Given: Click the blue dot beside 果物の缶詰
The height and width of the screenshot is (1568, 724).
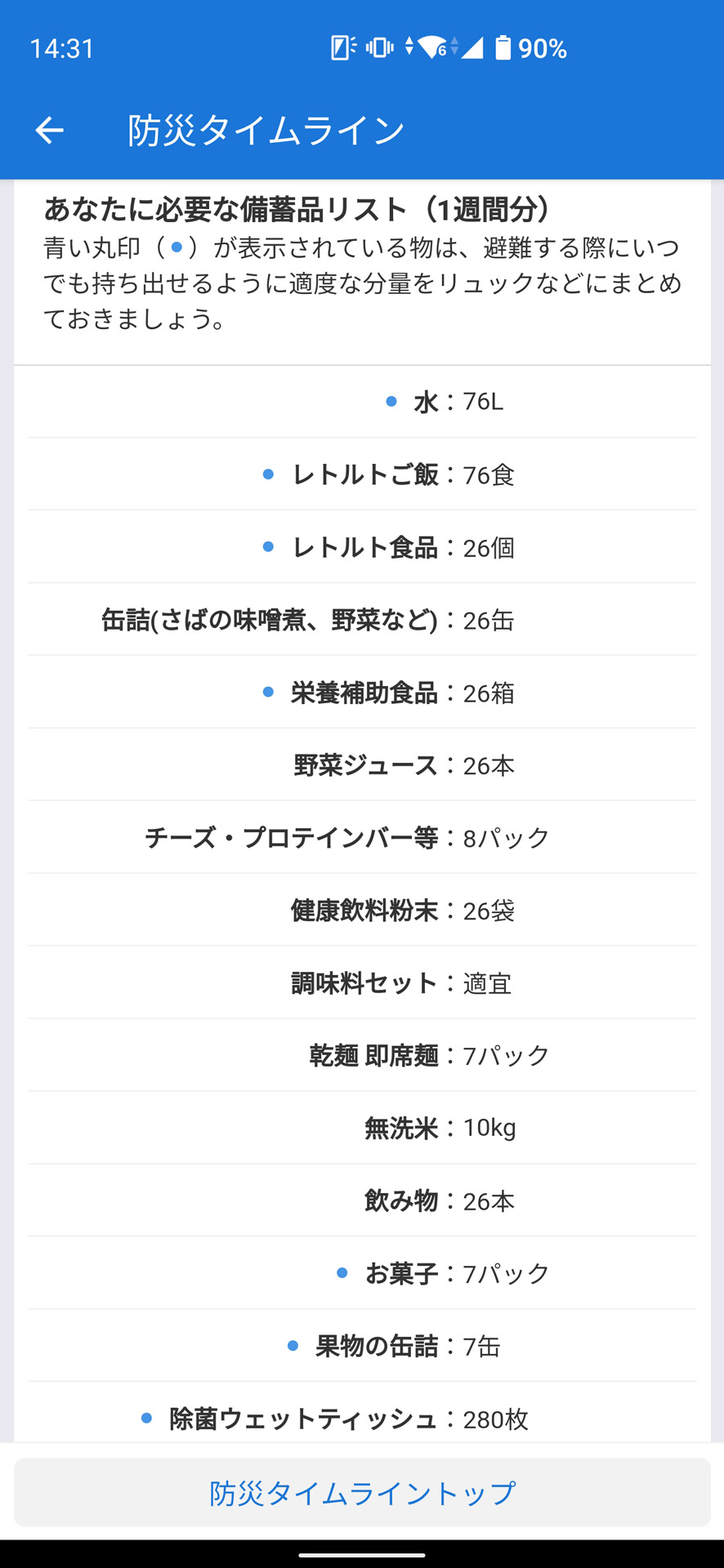Looking at the screenshot, I should click(x=292, y=1345).
